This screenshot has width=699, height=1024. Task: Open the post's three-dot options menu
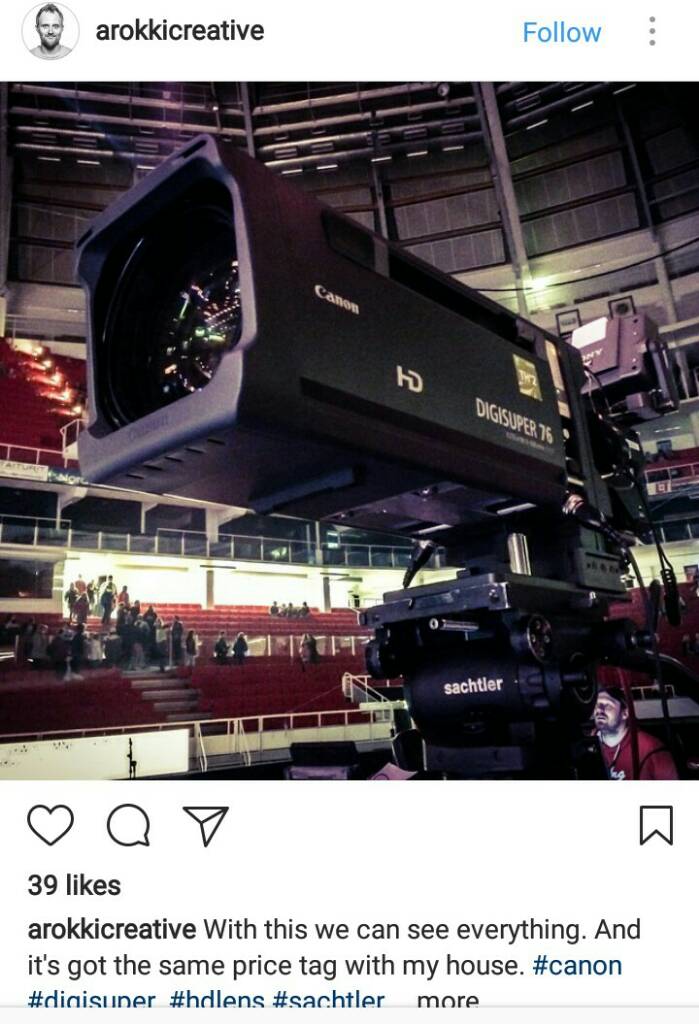click(x=652, y=32)
